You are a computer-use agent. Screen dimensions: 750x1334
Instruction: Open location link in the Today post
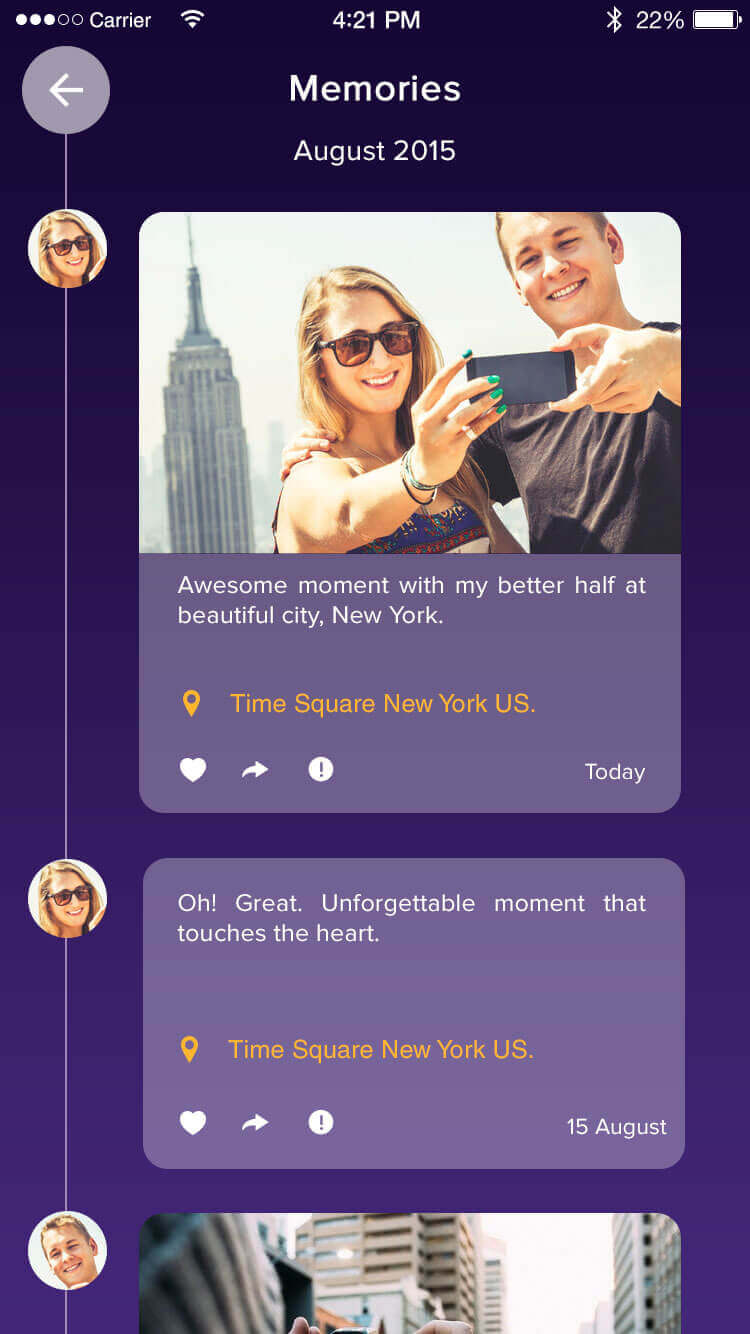[383, 704]
